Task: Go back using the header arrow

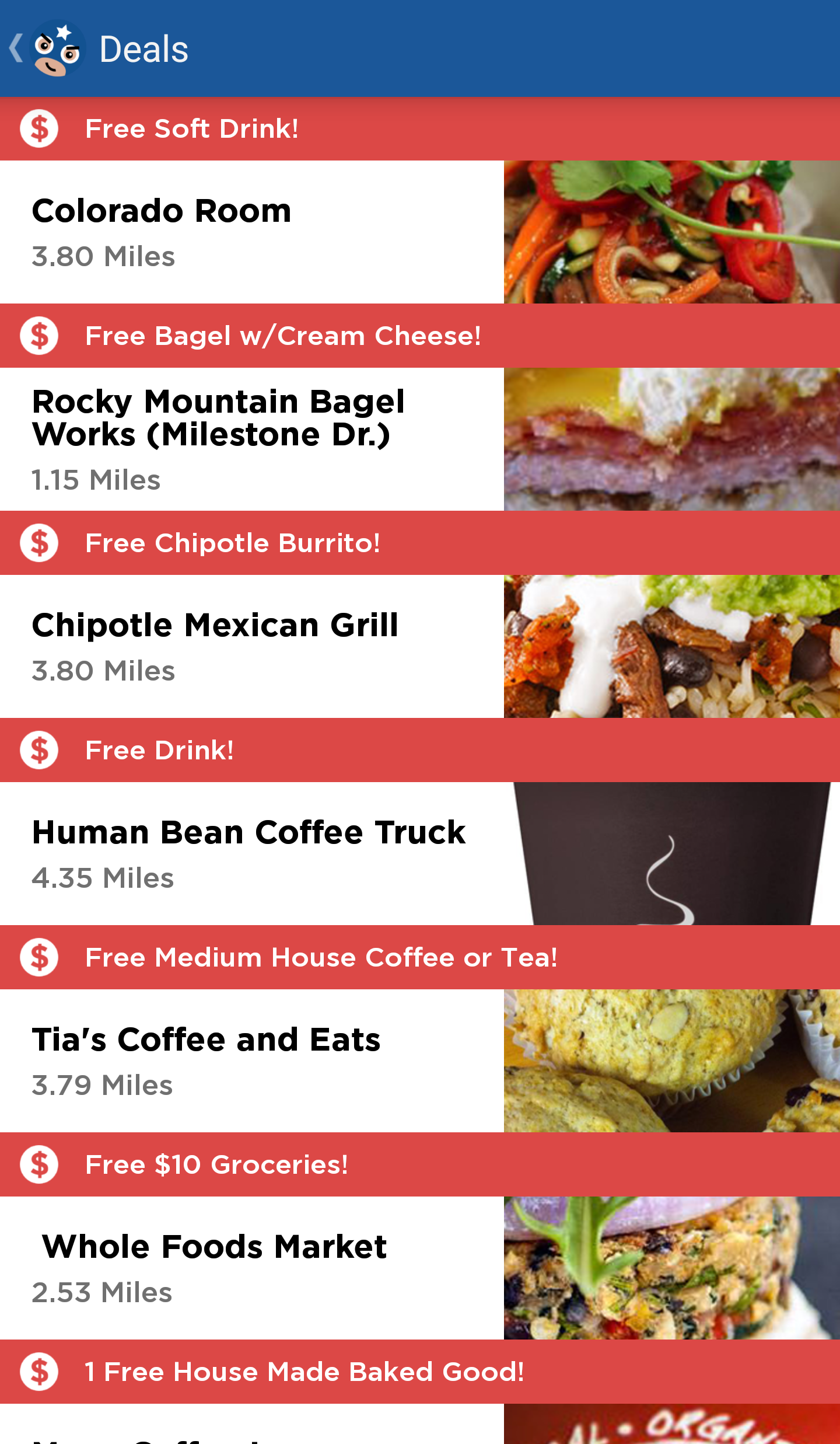Action: click(x=16, y=48)
